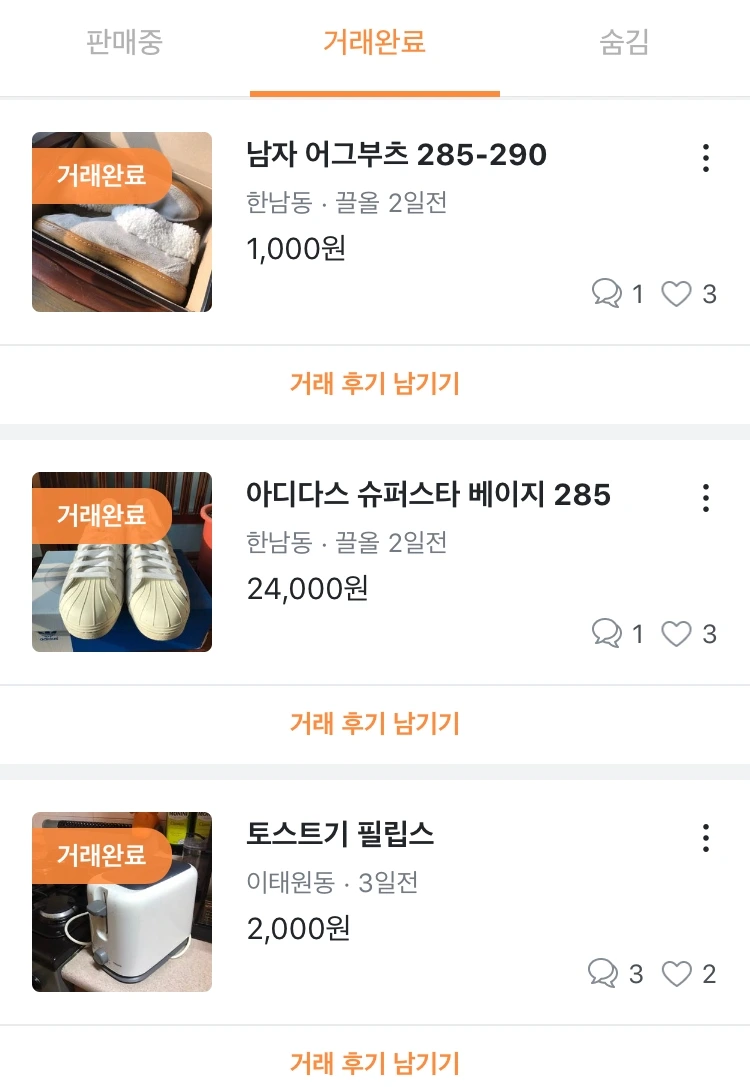Switch to the 숨김 tab

624,43
